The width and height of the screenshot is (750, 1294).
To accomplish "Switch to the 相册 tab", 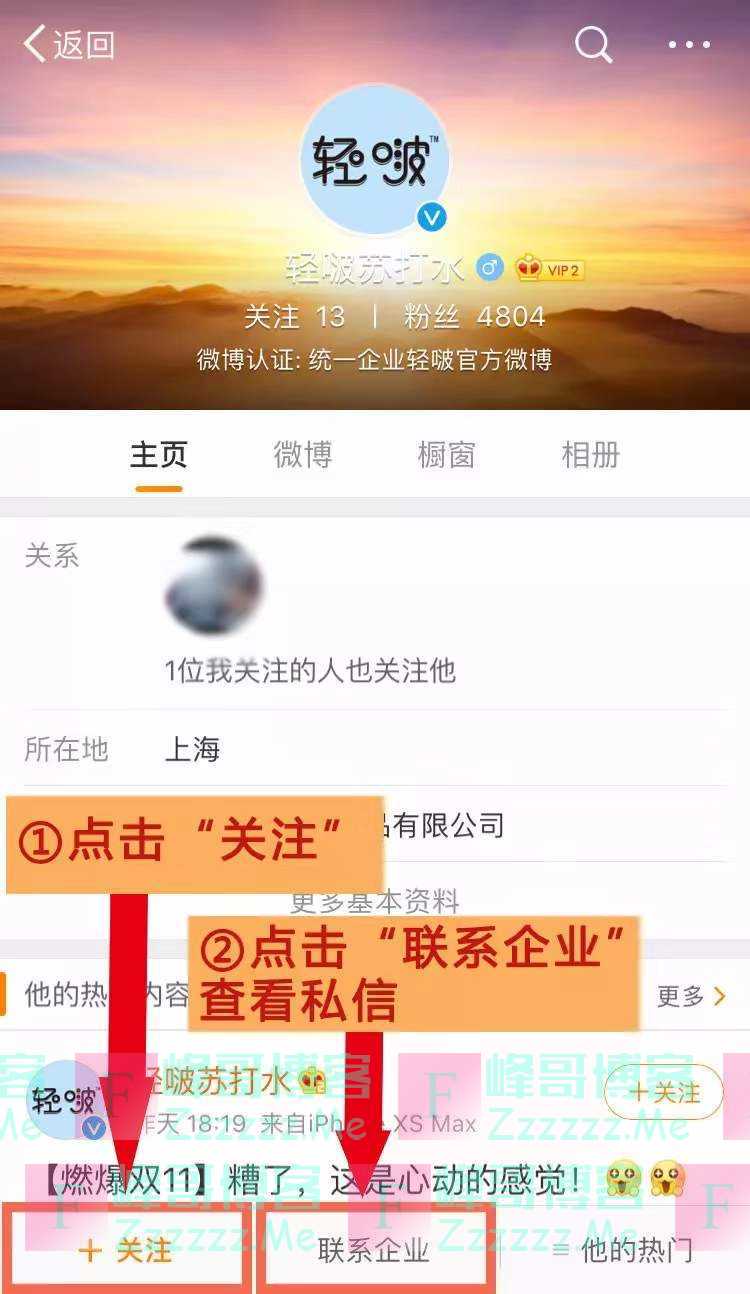I will pos(590,455).
